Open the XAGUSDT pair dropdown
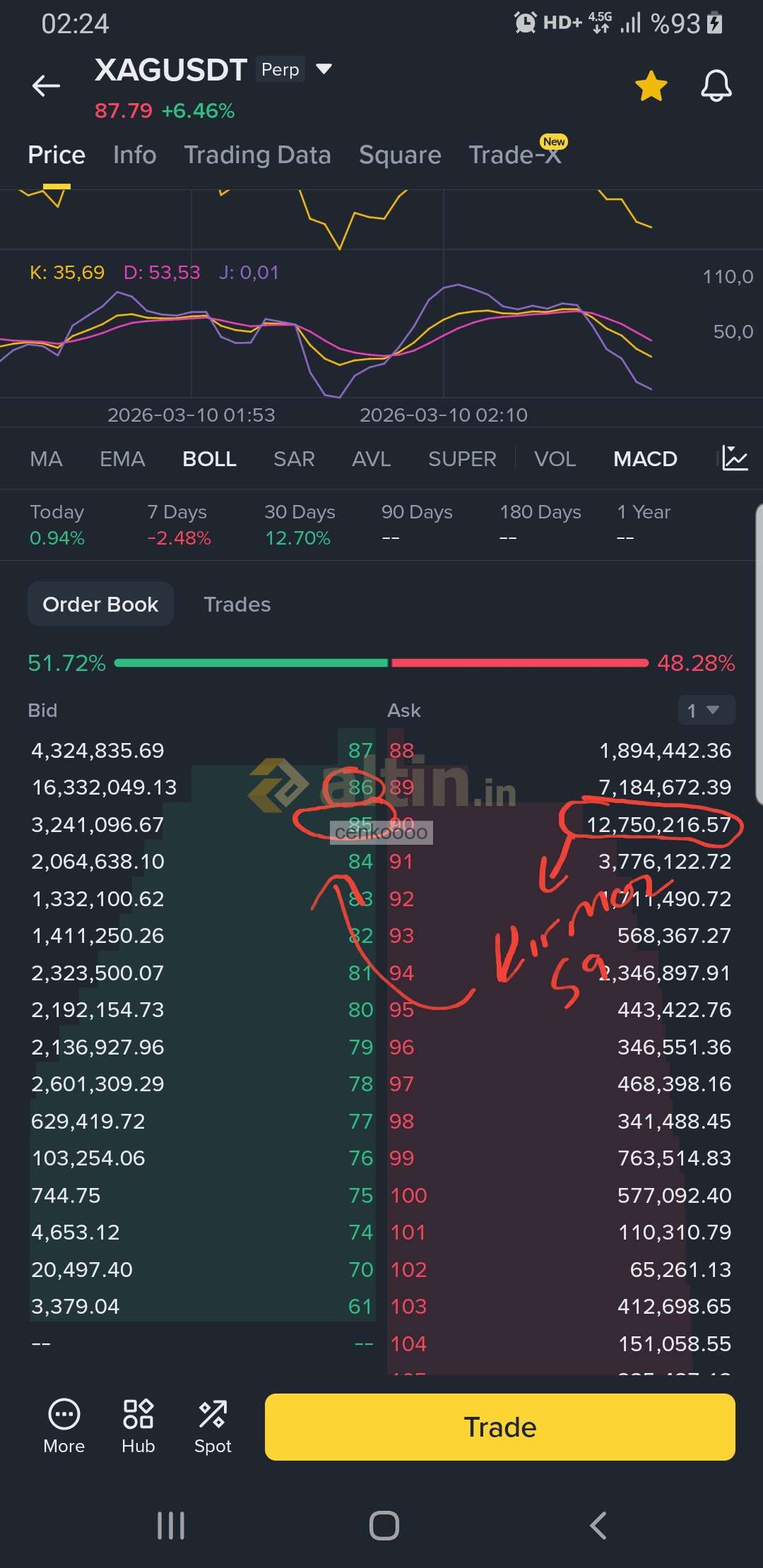This screenshot has width=763, height=1568. click(324, 69)
